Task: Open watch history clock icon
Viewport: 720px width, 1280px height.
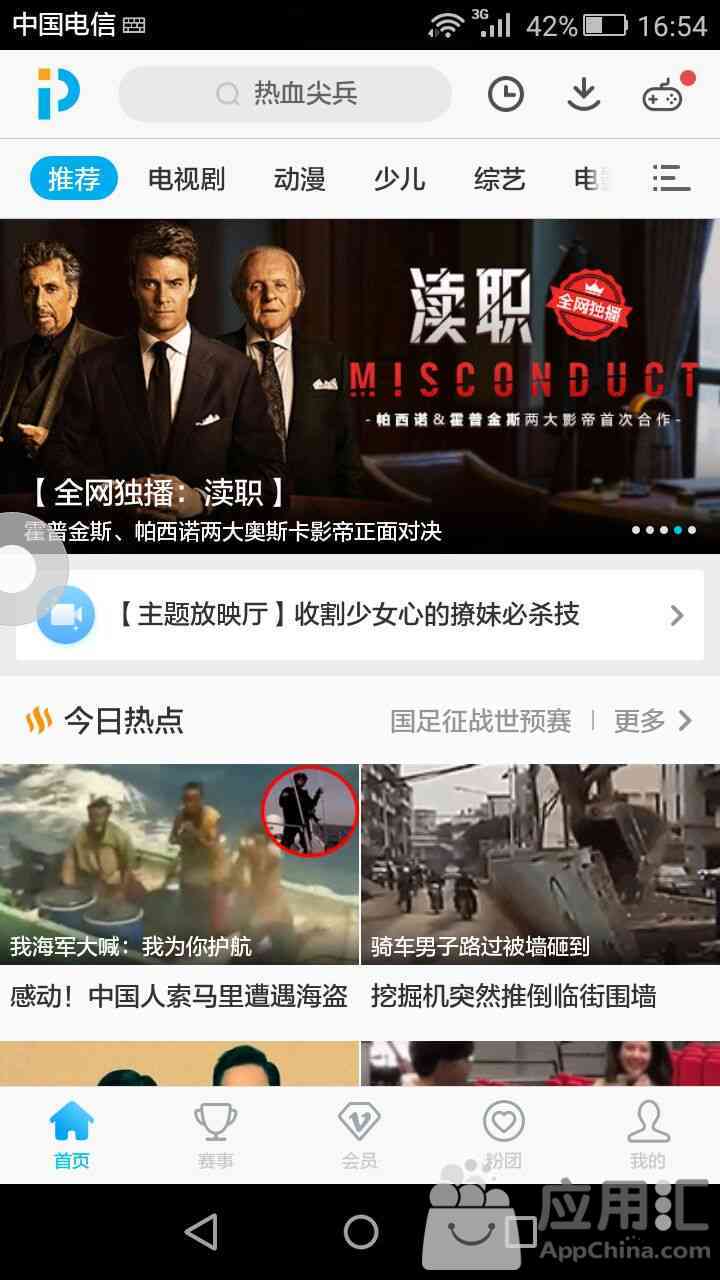Action: pos(506,94)
